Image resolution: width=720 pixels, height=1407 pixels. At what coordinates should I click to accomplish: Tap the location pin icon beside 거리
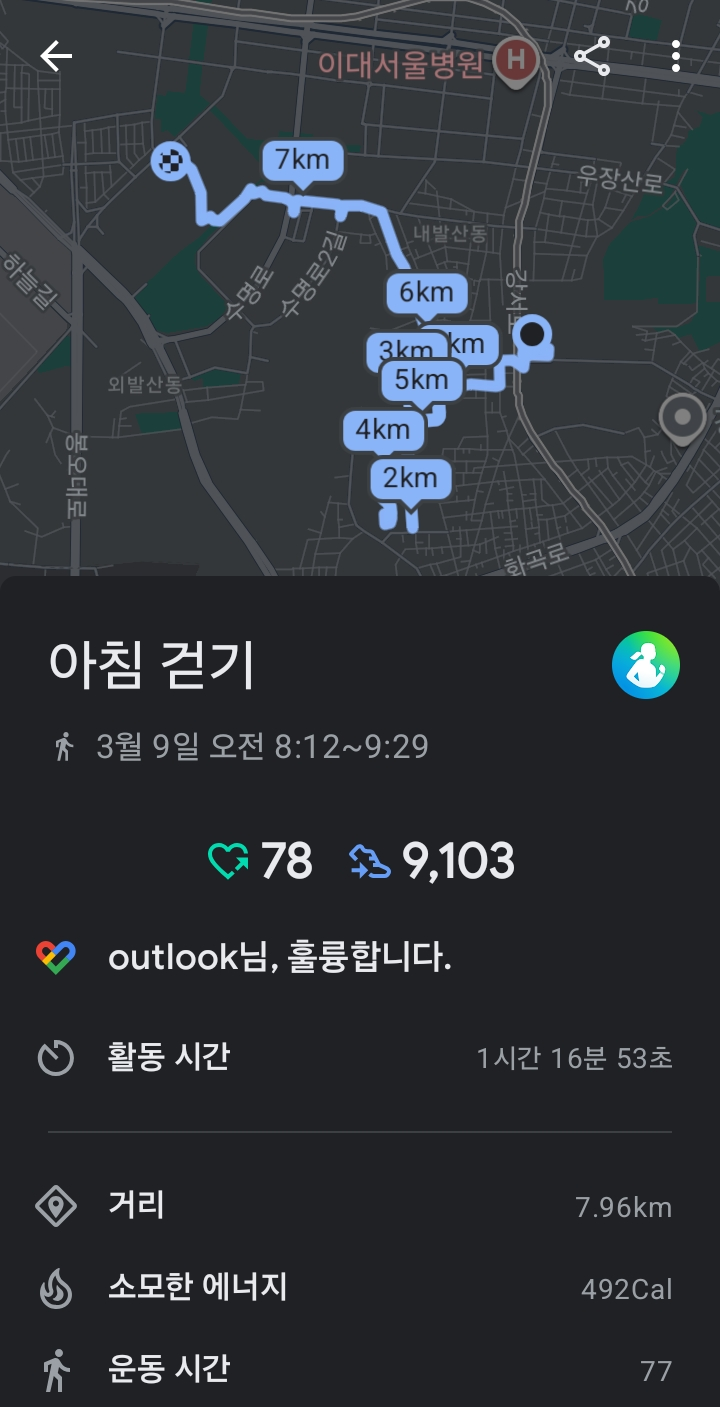pos(59,1206)
